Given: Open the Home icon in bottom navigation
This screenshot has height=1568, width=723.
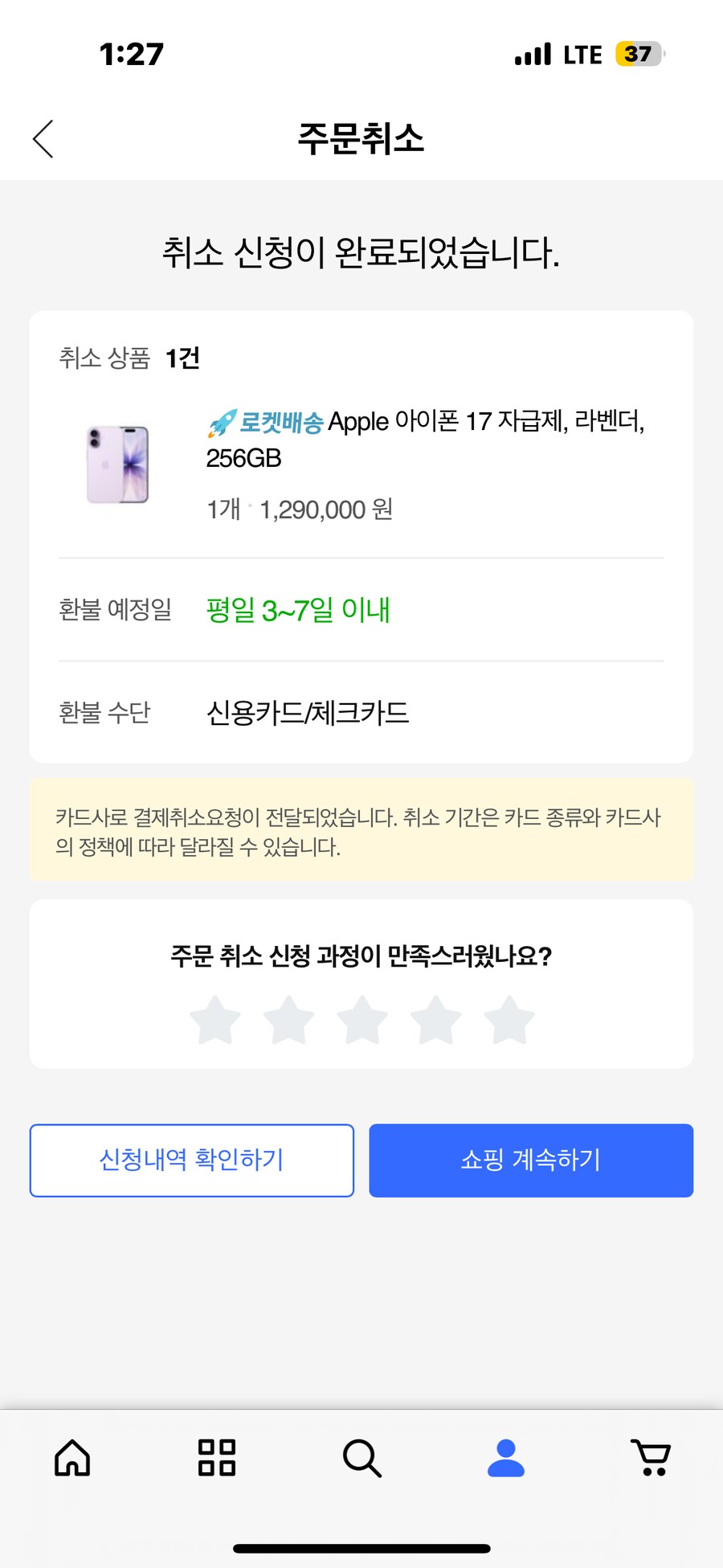Looking at the screenshot, I should 71,1459.
